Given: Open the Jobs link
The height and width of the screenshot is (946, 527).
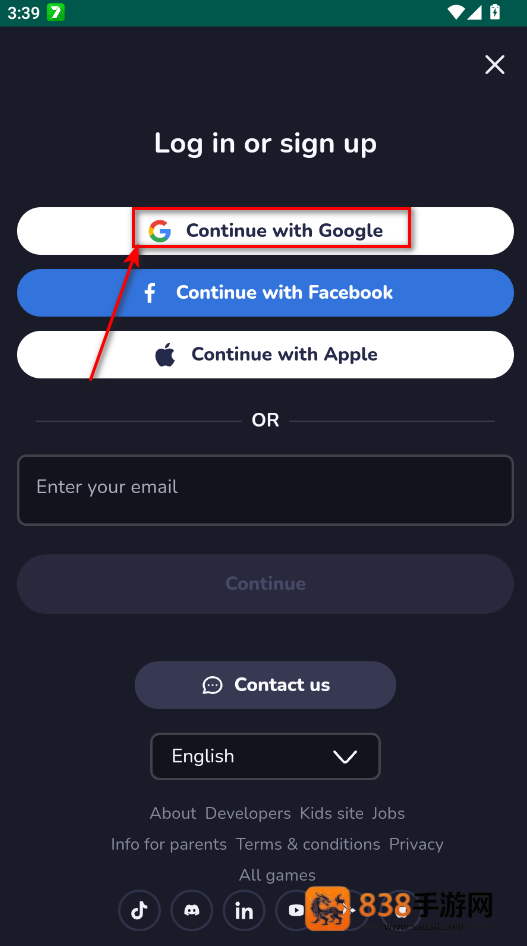Looking at the screenshot, I should point(388,813).
